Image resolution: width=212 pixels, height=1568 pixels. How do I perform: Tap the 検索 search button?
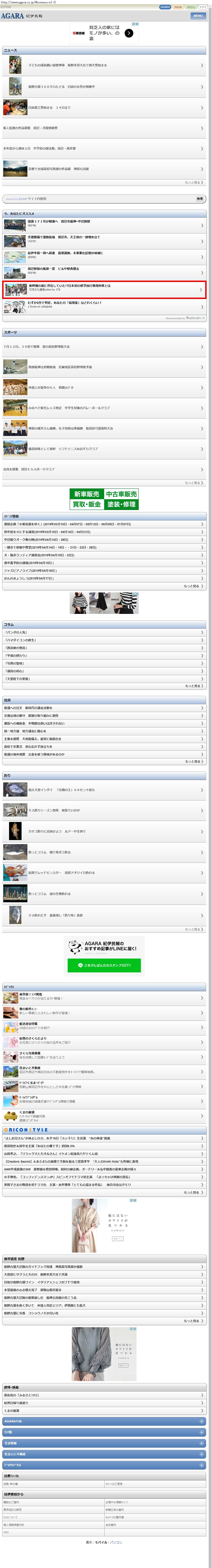tap(200, 198)
